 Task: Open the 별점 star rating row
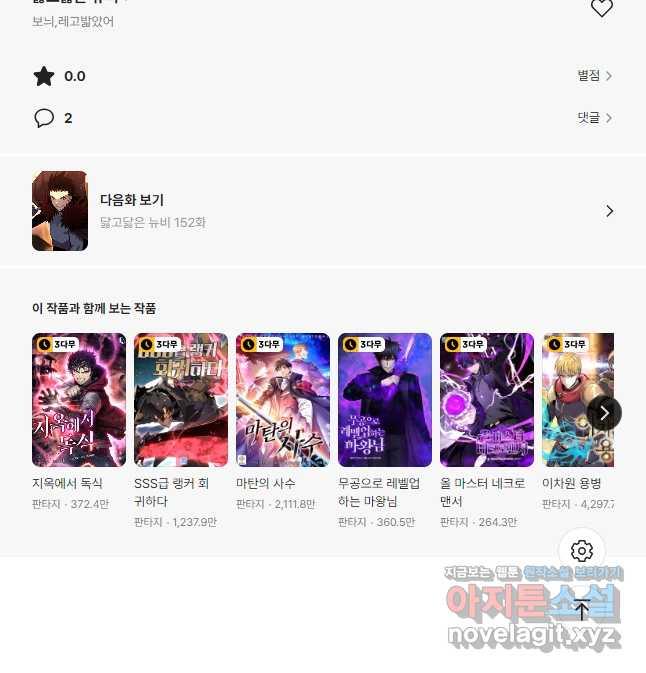tap(594, 76)
